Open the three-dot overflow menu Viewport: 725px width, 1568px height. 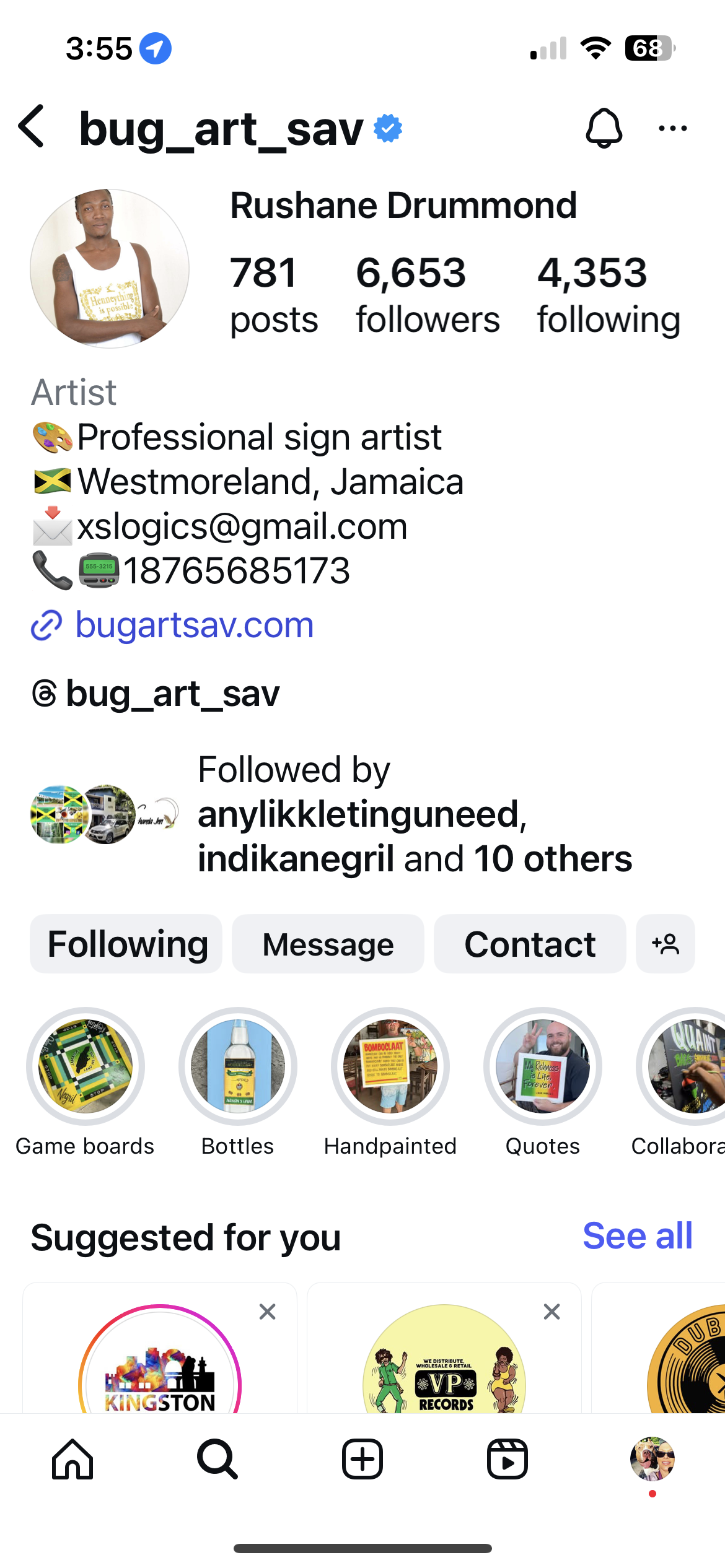click(x=672, y=128)
